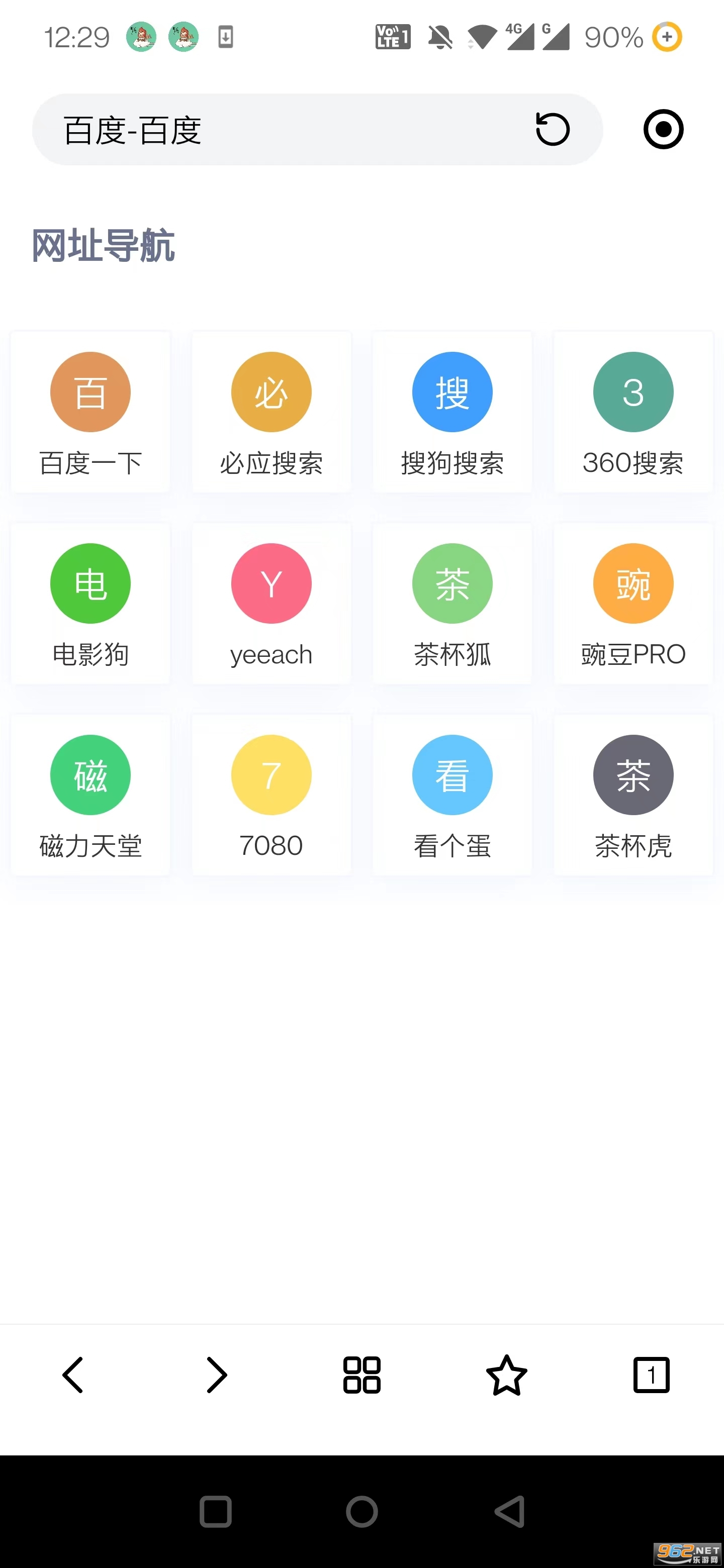Image resolution: width=724 pixels, height=1568 pixels.
Task: Open the four-square grid menu
Action: tap(361, 1375)
